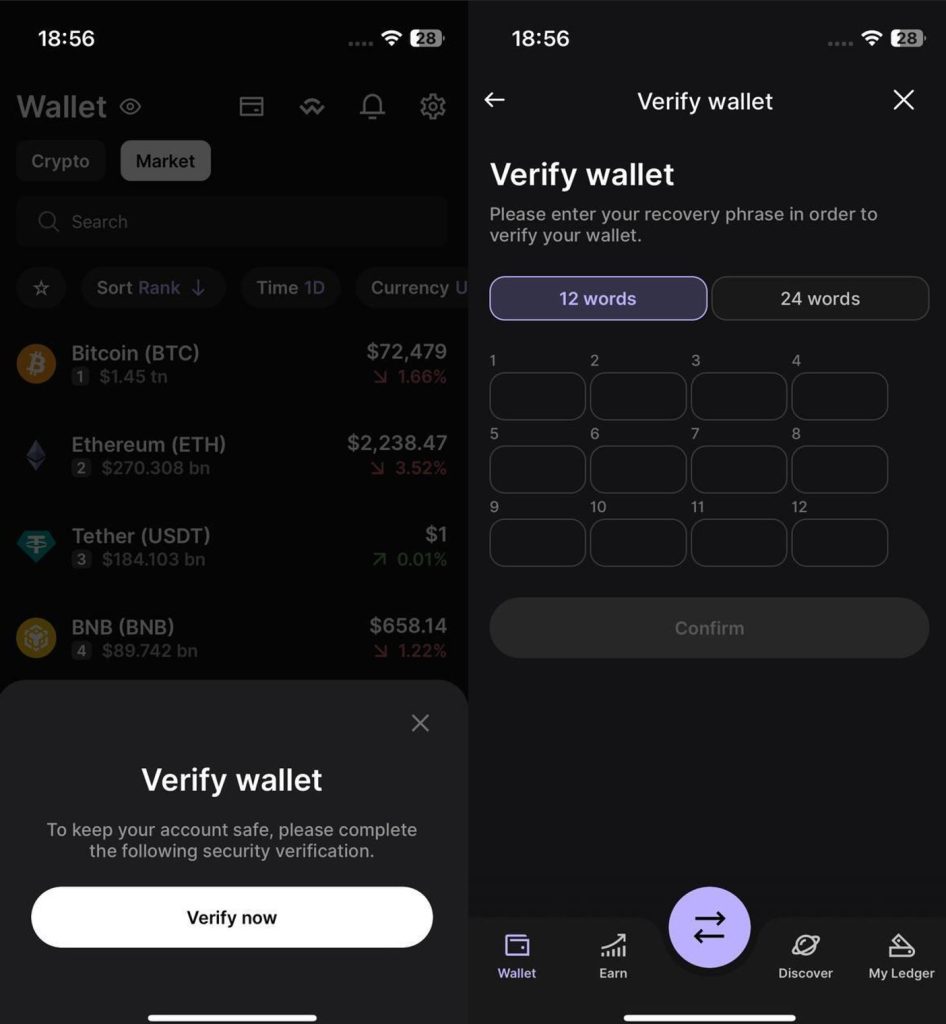Open the Currency dropdown
This screenshot has height=1024, width=946.
click(420, 288)
